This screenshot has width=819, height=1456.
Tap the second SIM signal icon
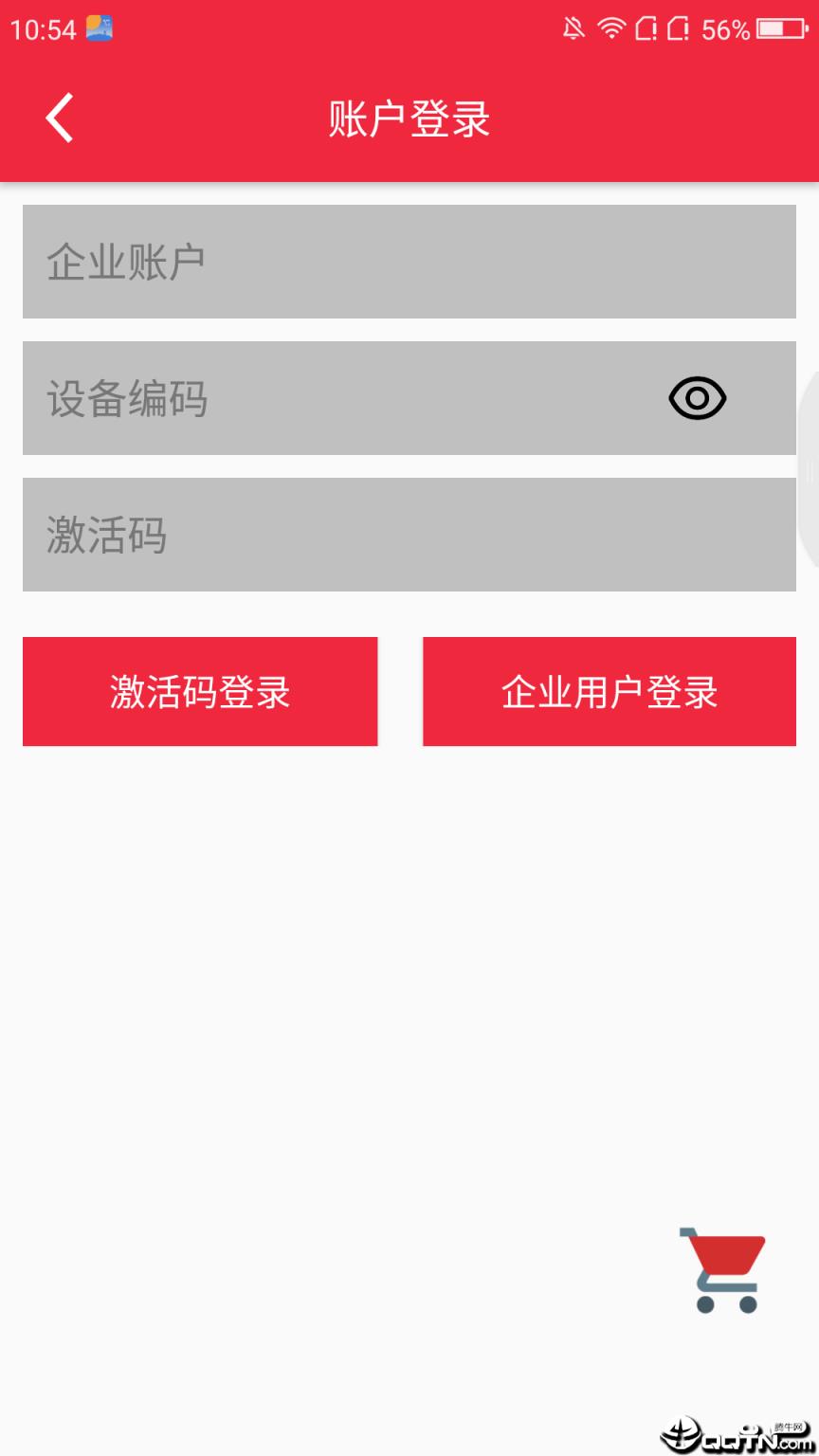click(679, 30)
